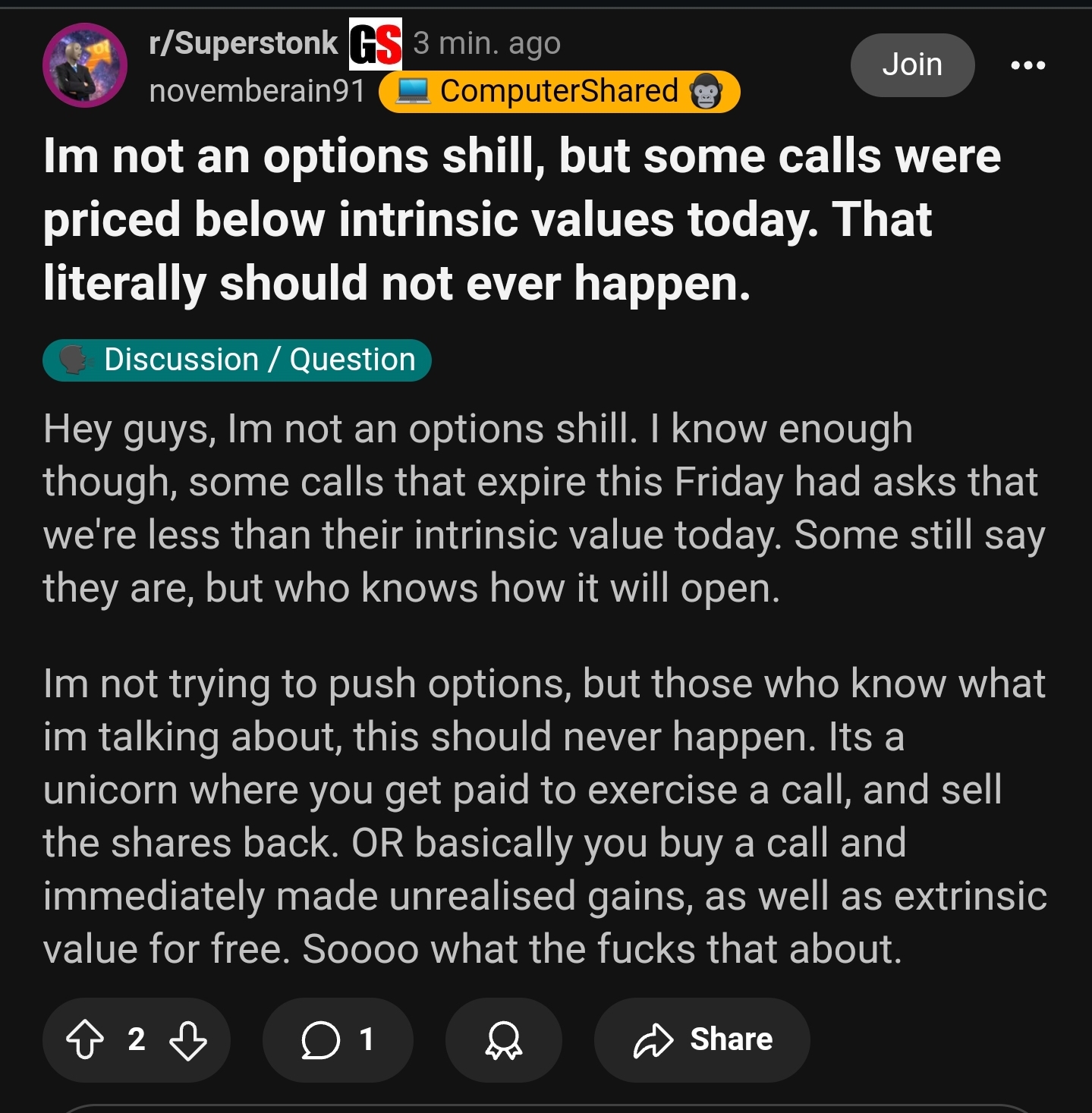This screenshot has width=1092, height=1113.
Task: Open the r/Superstonk subreddit link
Action: (x=244, y=43)
